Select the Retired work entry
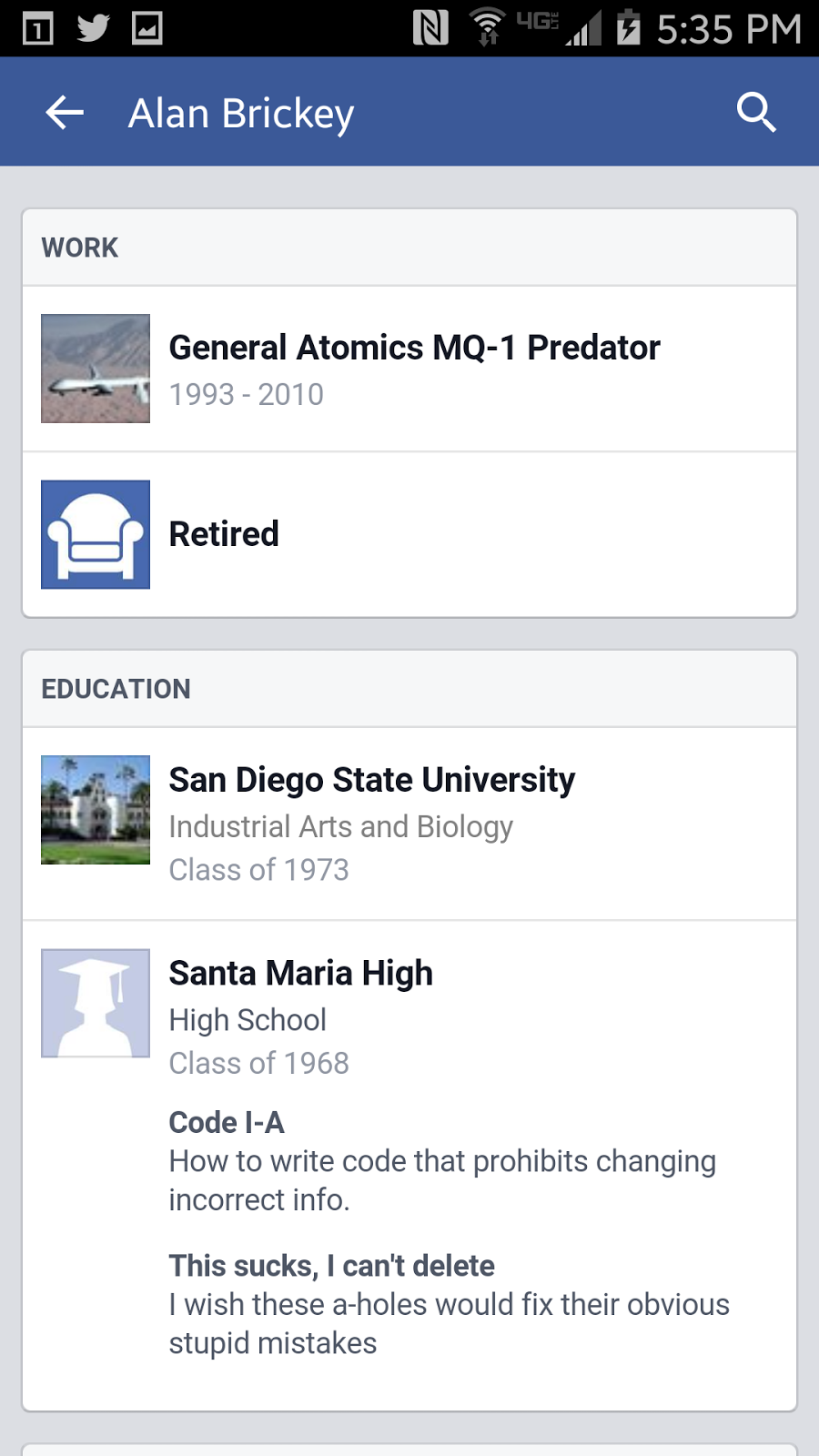The width and height of the screenshot is (819, 1456). pos(224,534)
